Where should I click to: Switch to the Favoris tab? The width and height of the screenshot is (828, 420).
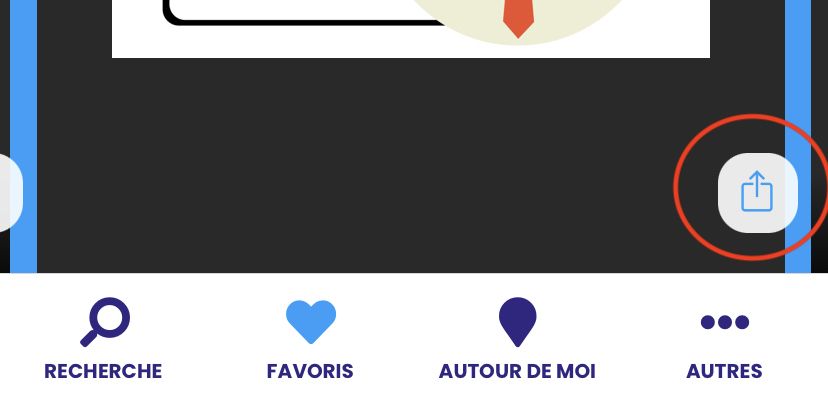point(310,339)
